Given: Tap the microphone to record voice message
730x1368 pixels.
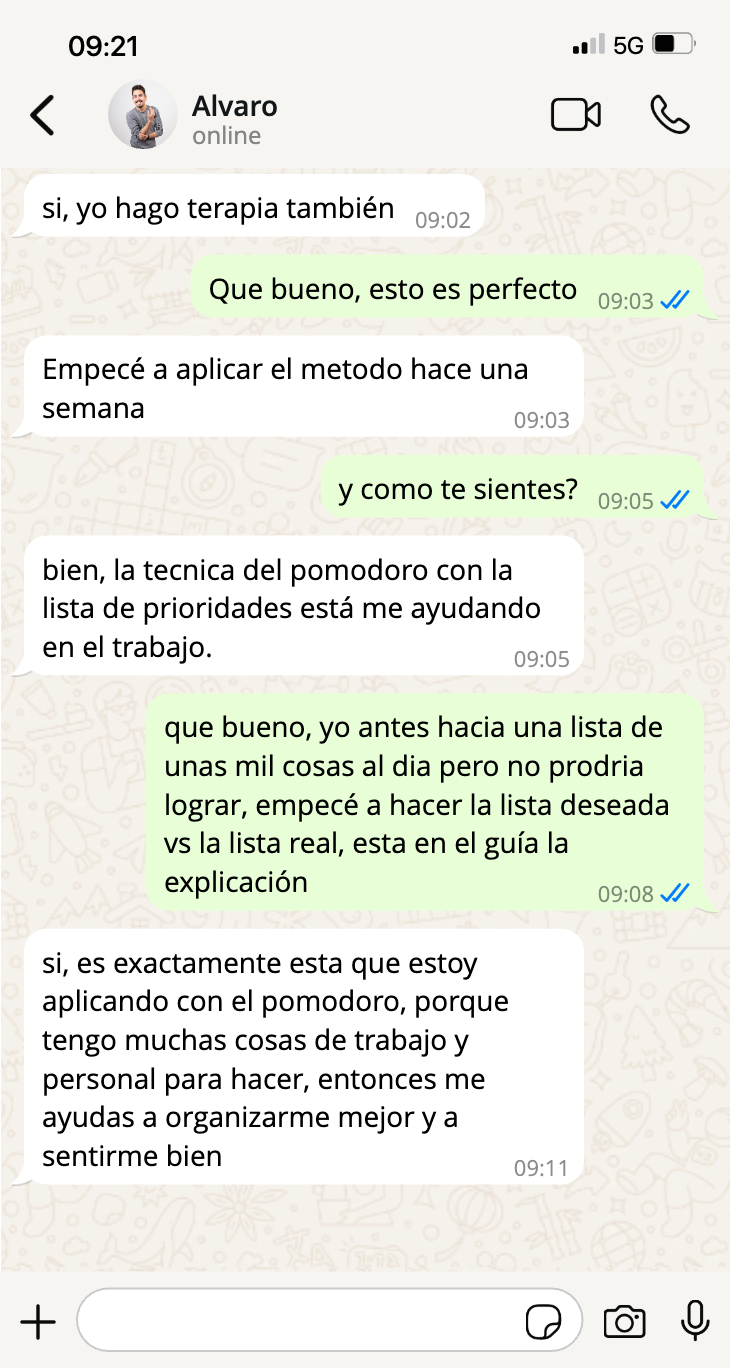Looking at the screenshot, I should (x=695, y=1321).
